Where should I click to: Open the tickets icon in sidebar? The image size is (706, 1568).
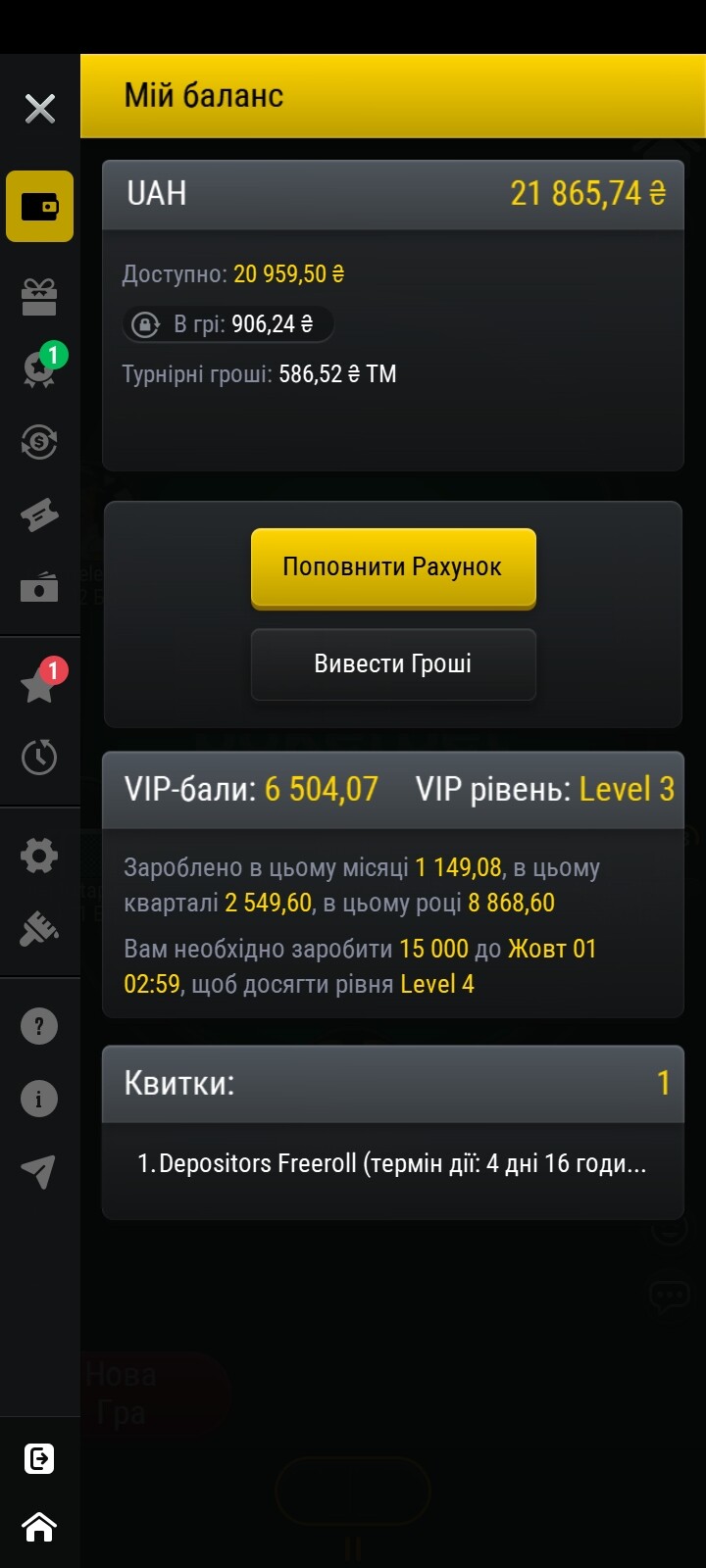39,514
